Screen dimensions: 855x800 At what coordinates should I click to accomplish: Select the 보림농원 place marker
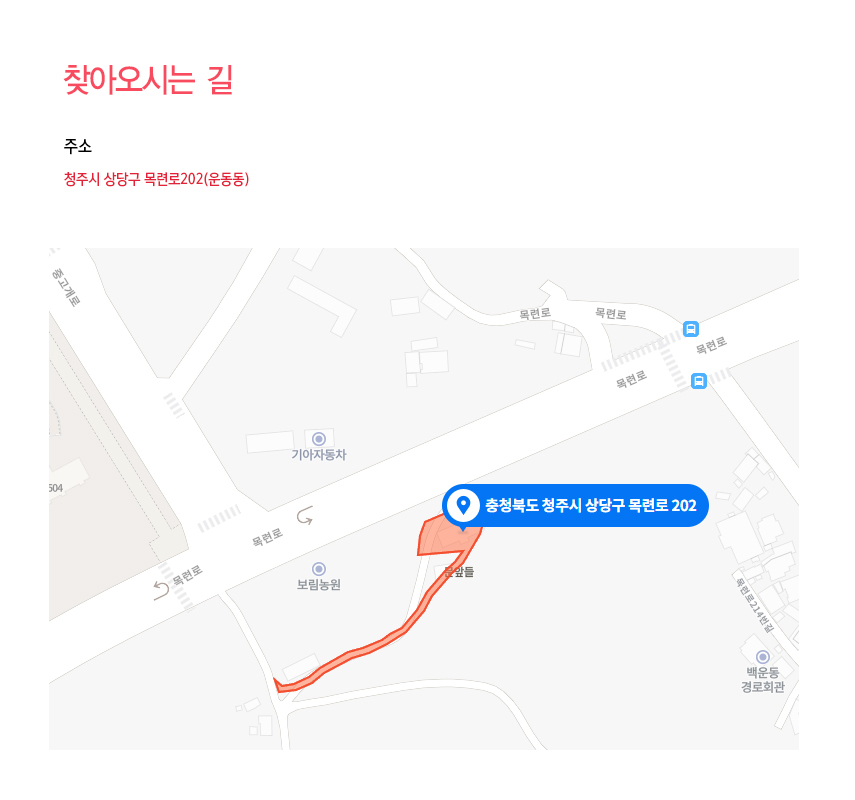(319, 569)
